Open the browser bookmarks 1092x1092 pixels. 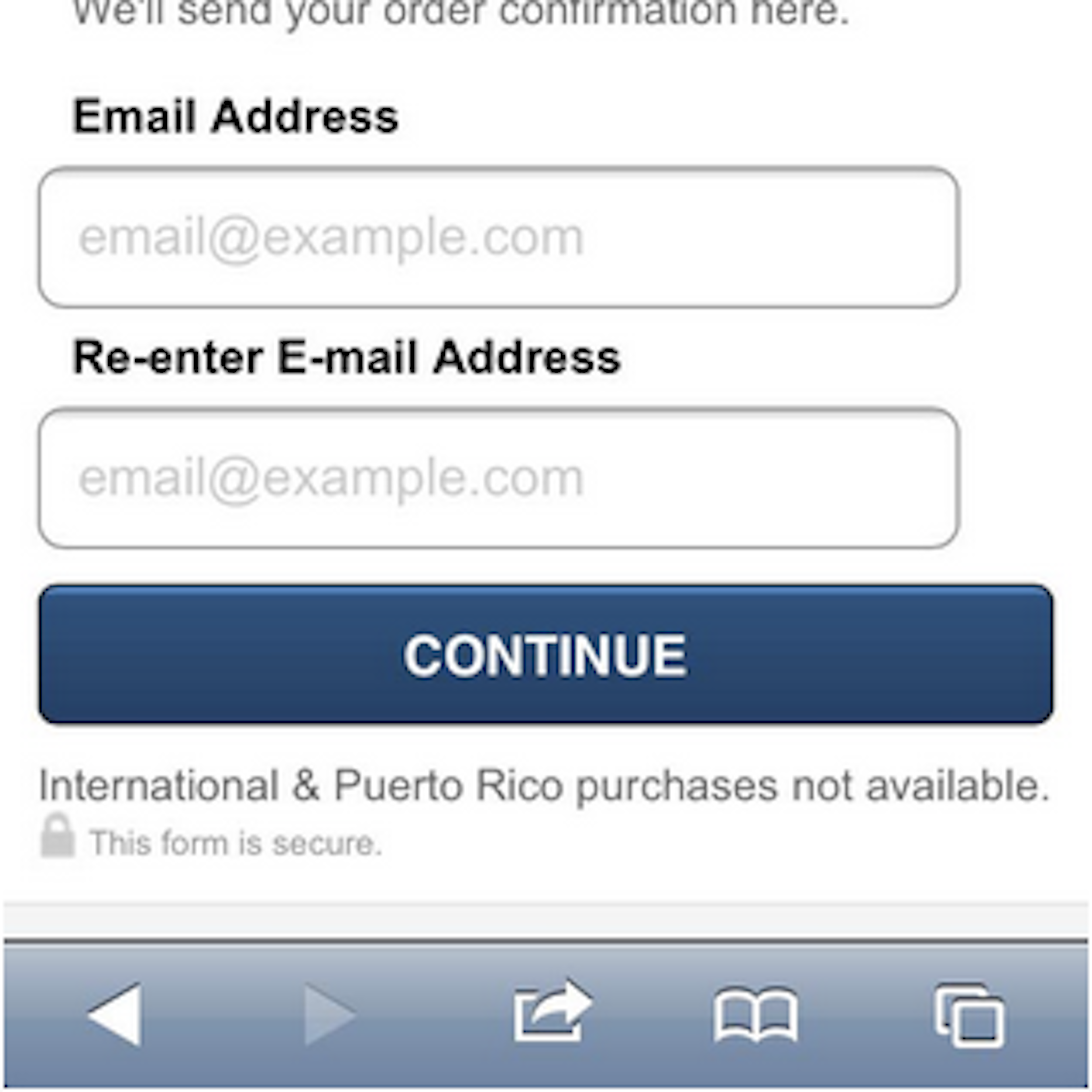pos(756,1014)
